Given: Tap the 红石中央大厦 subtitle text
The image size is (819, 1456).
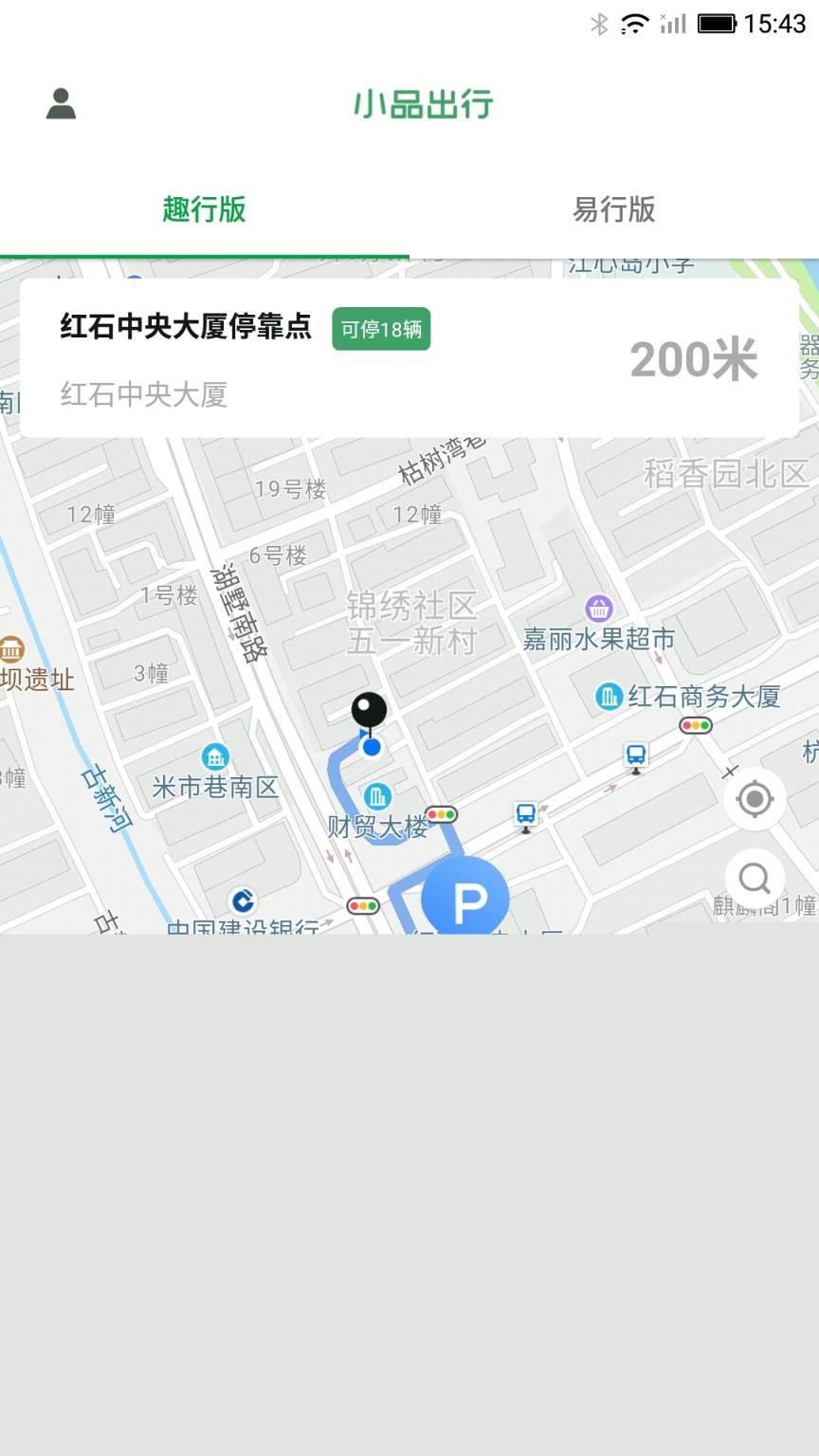Looking at the screenshot, I should tap(145, 392).
